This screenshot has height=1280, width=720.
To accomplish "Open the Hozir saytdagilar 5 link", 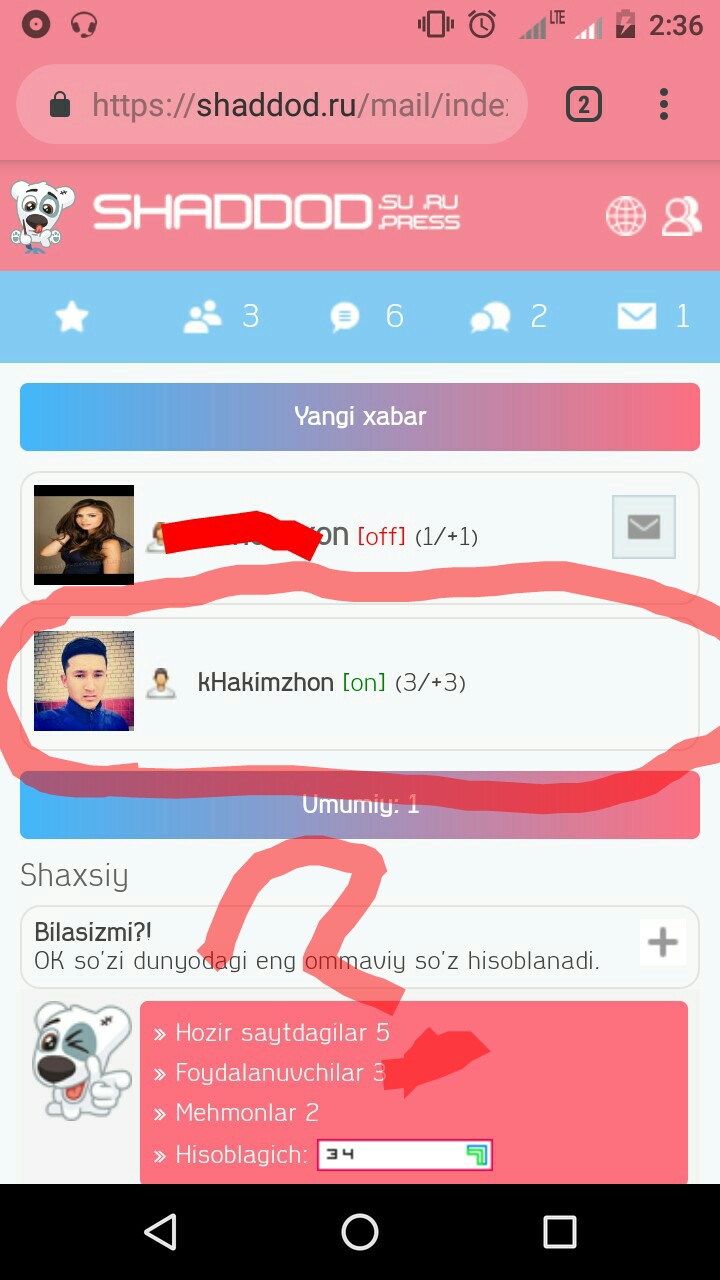I will pyautogui.click(x=282, y=1033).
